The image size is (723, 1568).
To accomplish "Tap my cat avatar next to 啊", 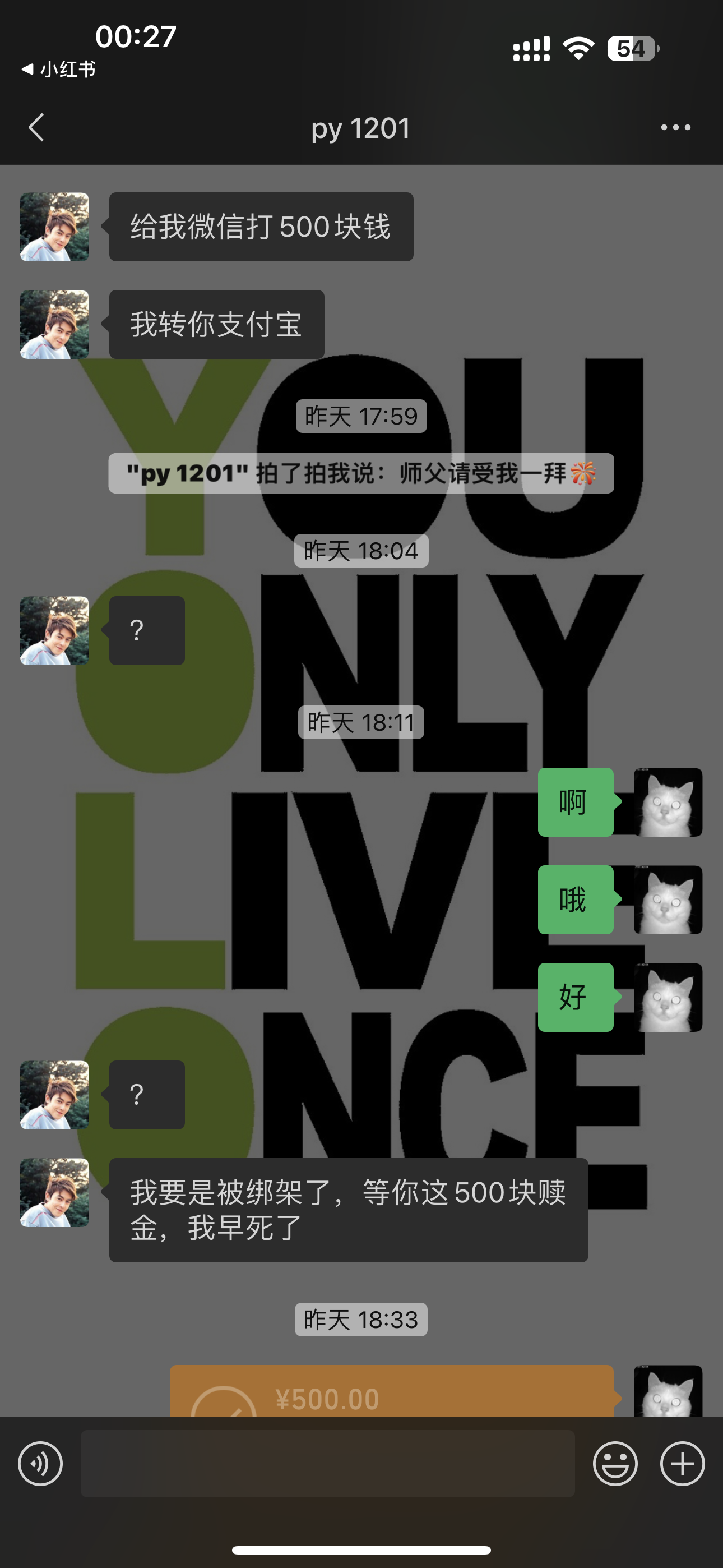I will [668, 803].
